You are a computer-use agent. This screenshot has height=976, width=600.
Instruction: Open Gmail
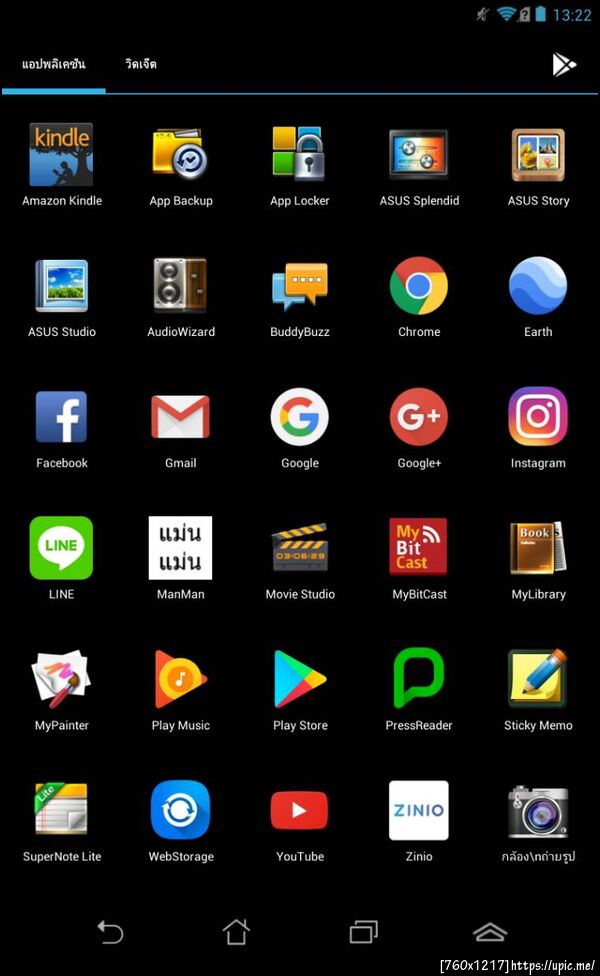click(x=180, y=418)
